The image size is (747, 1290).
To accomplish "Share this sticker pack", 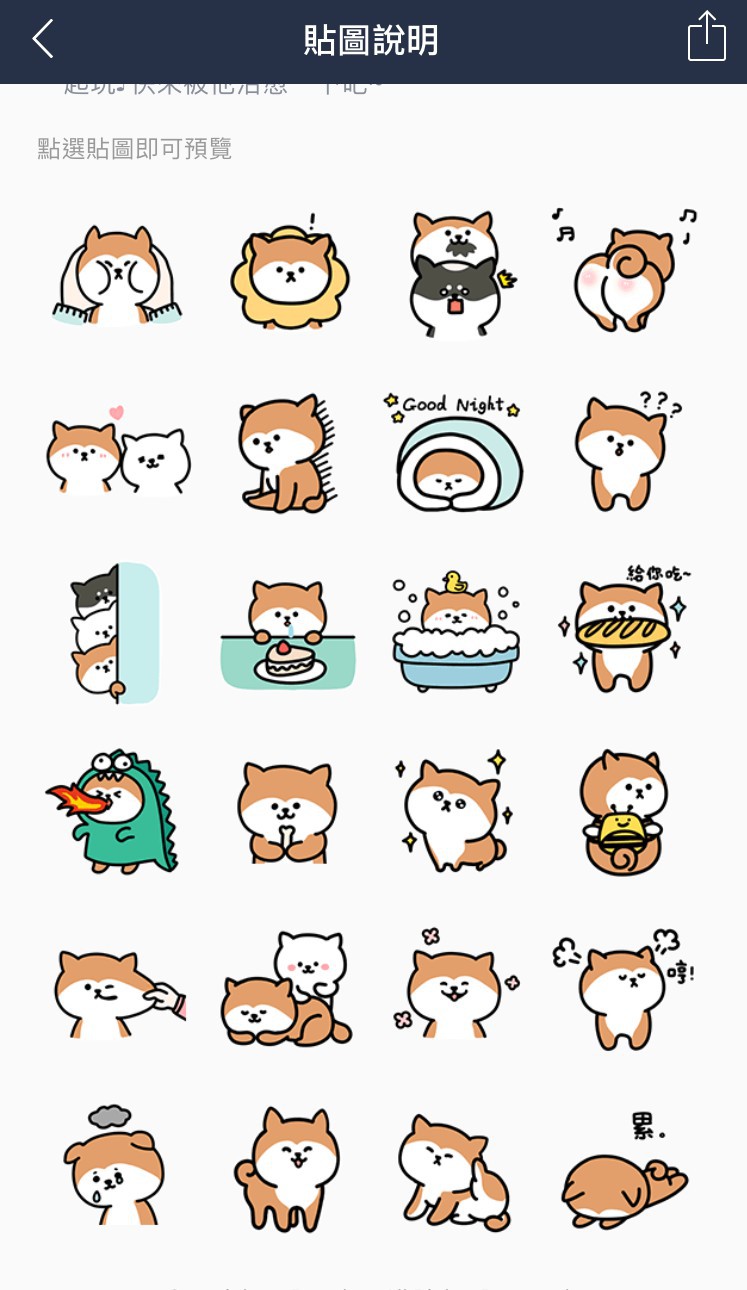I will coord(706,38).
